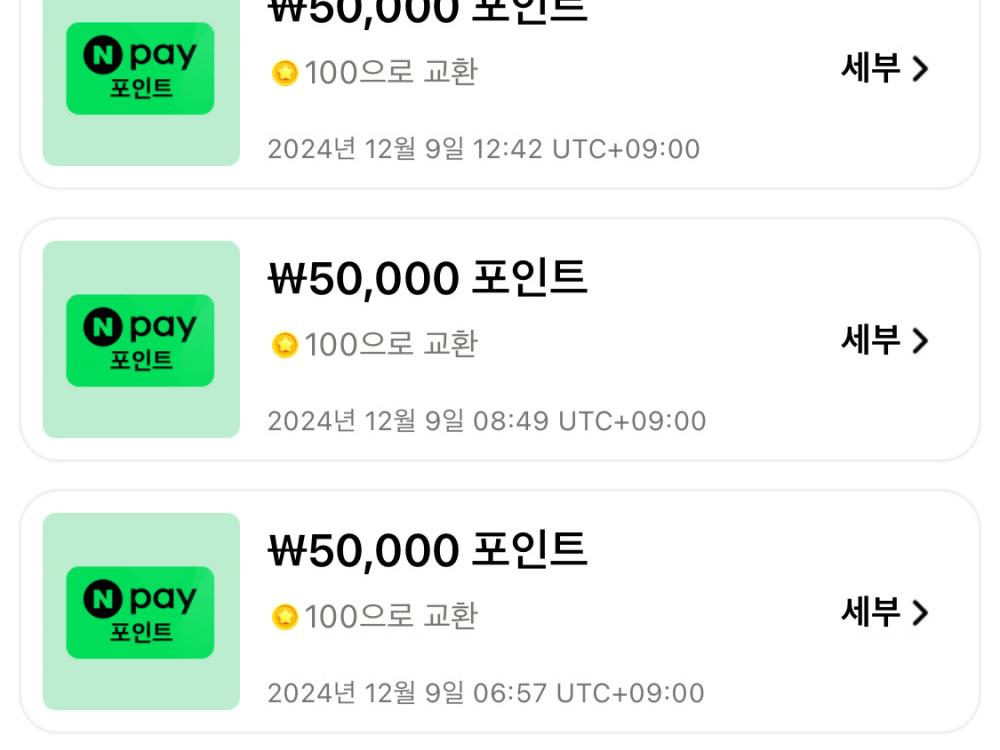1000x750 pixels.
Task: Open 세부 for the 12:42 exchange
Action: click(884, 68)
